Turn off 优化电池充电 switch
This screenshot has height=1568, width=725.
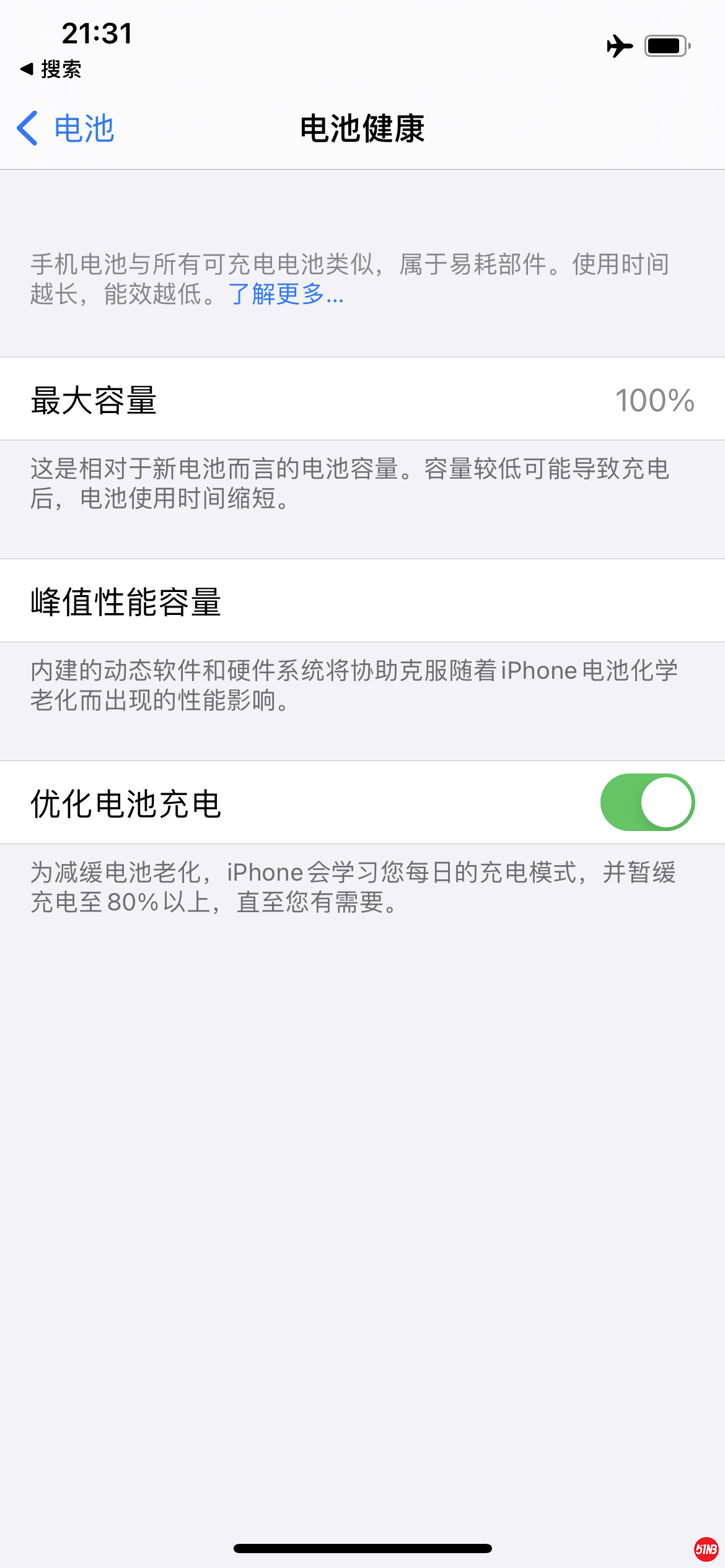click(x=647, y=802)
